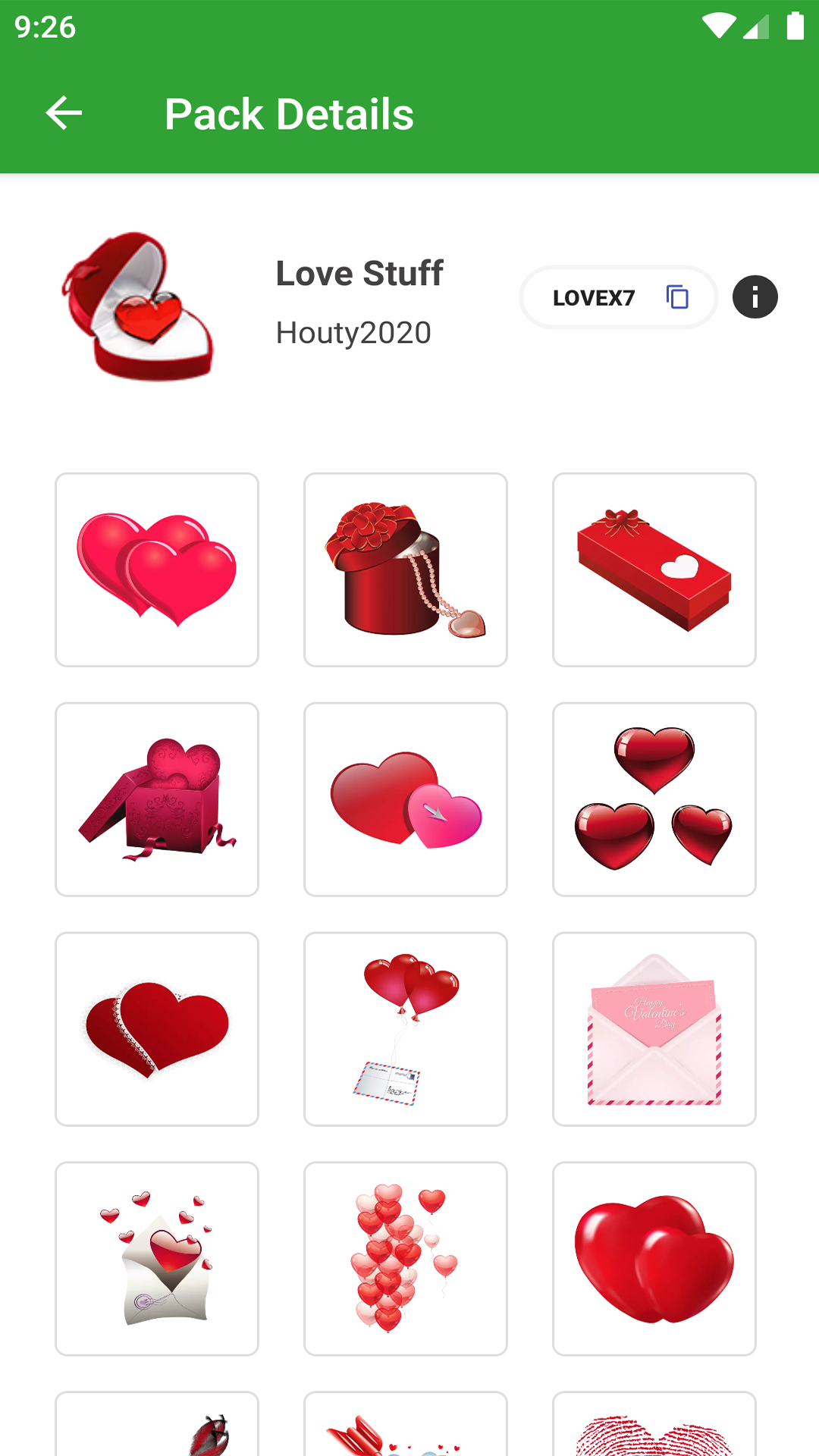
Task: Select the three glossy hearts sticker
Action: (x=654, y=799)
